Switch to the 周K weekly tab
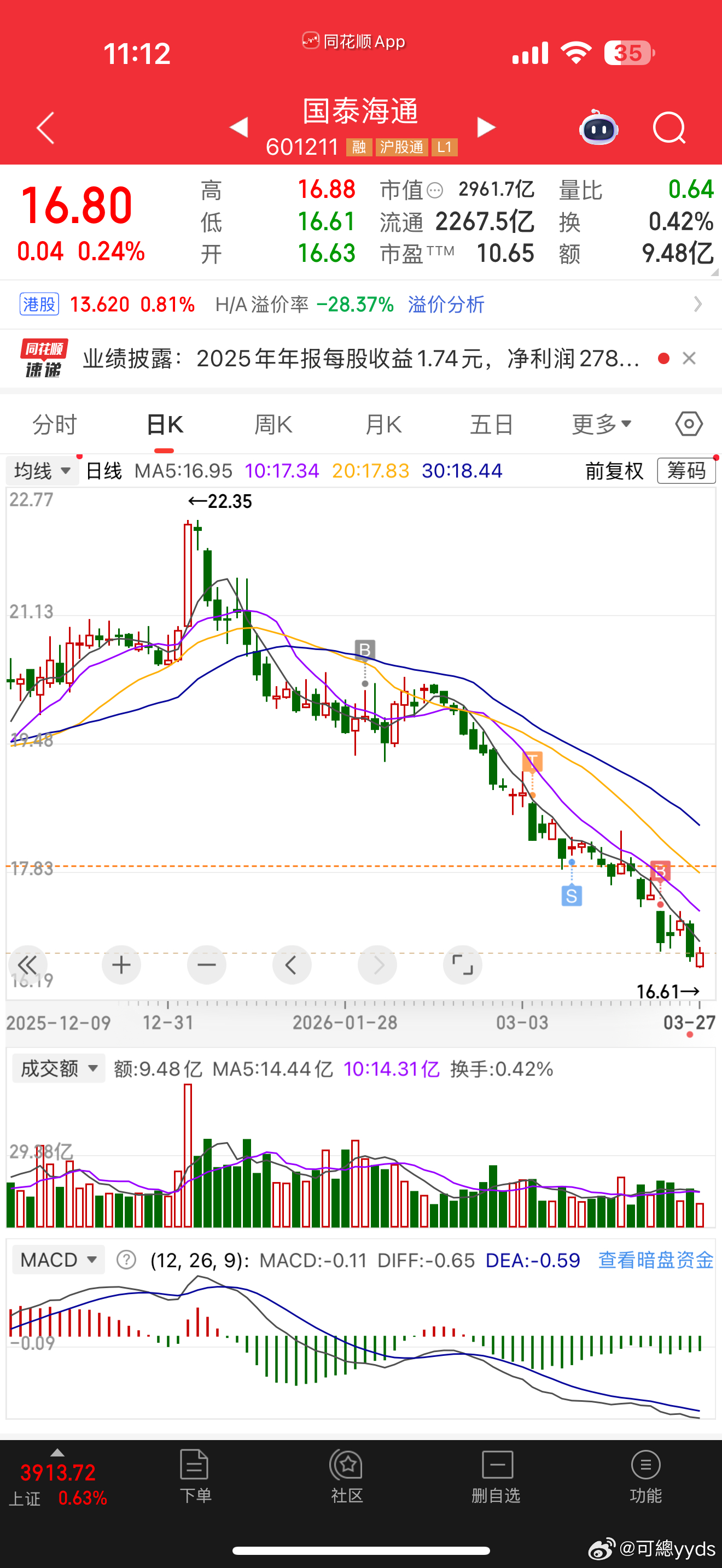The height and width of the screenshot is (1568, 722). click(272, 424)
